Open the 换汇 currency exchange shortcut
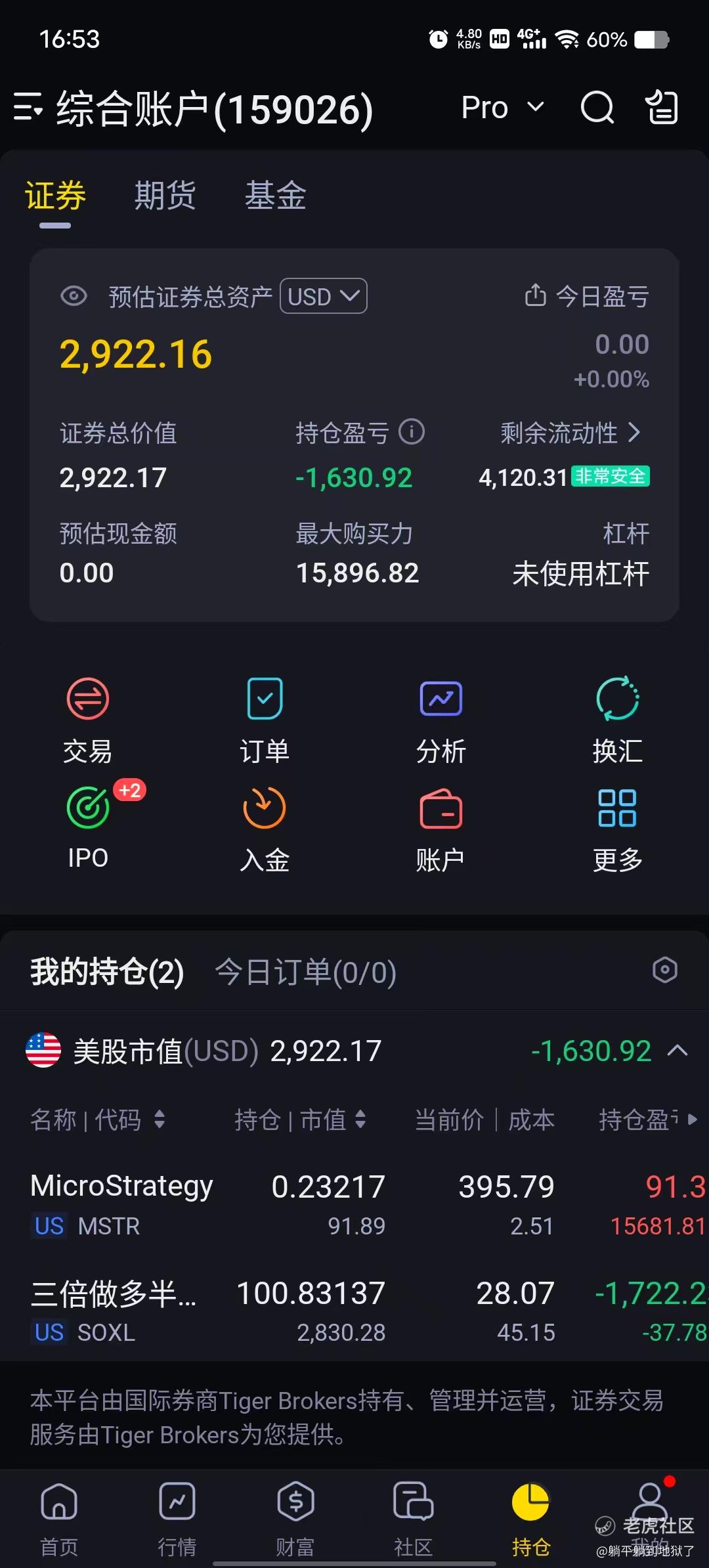Image resolution: width=709 pixels, height=1568 pixels. pos(617,719)
